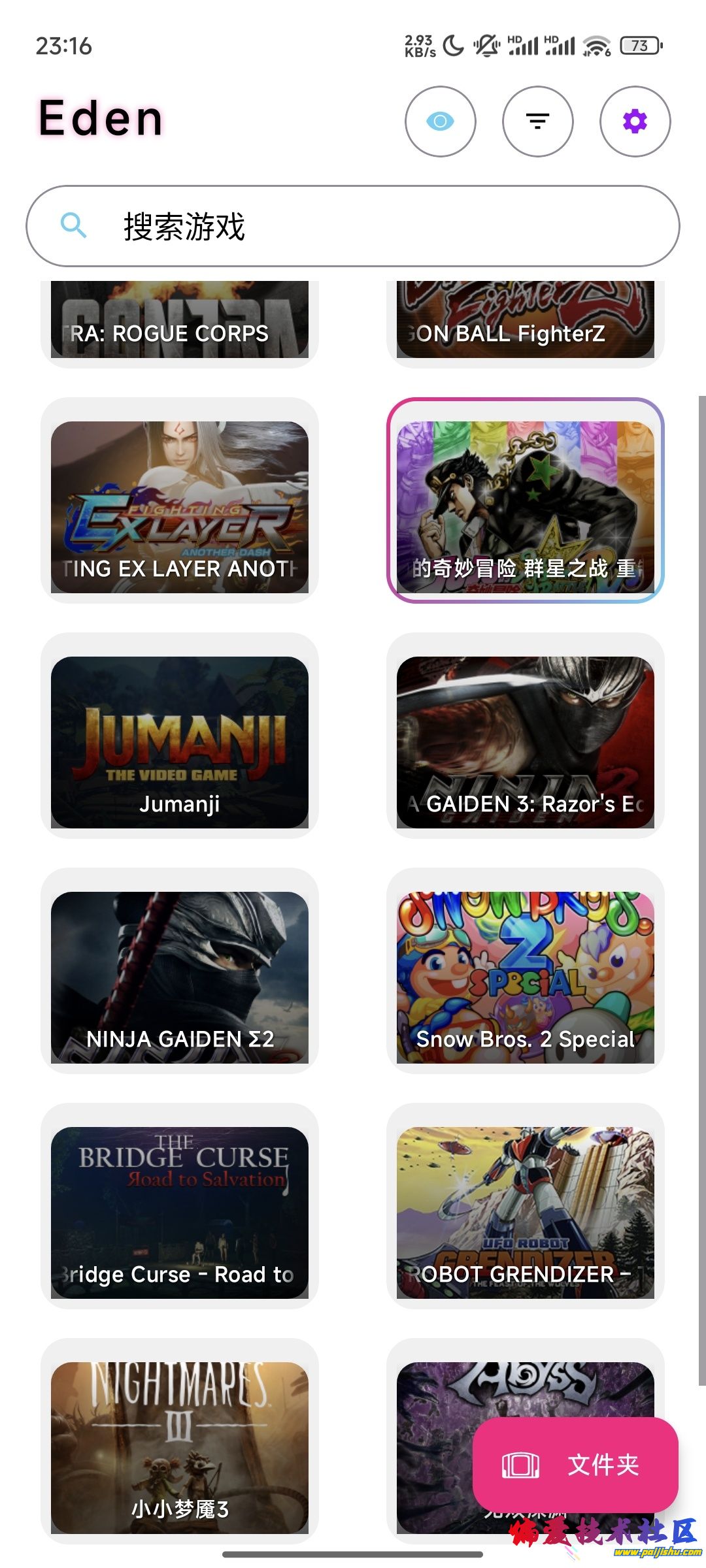Viewport: 706px width, 1568px height.
Task: Open UFO ROBOT GRENDIZER game
Action: 525,1212
